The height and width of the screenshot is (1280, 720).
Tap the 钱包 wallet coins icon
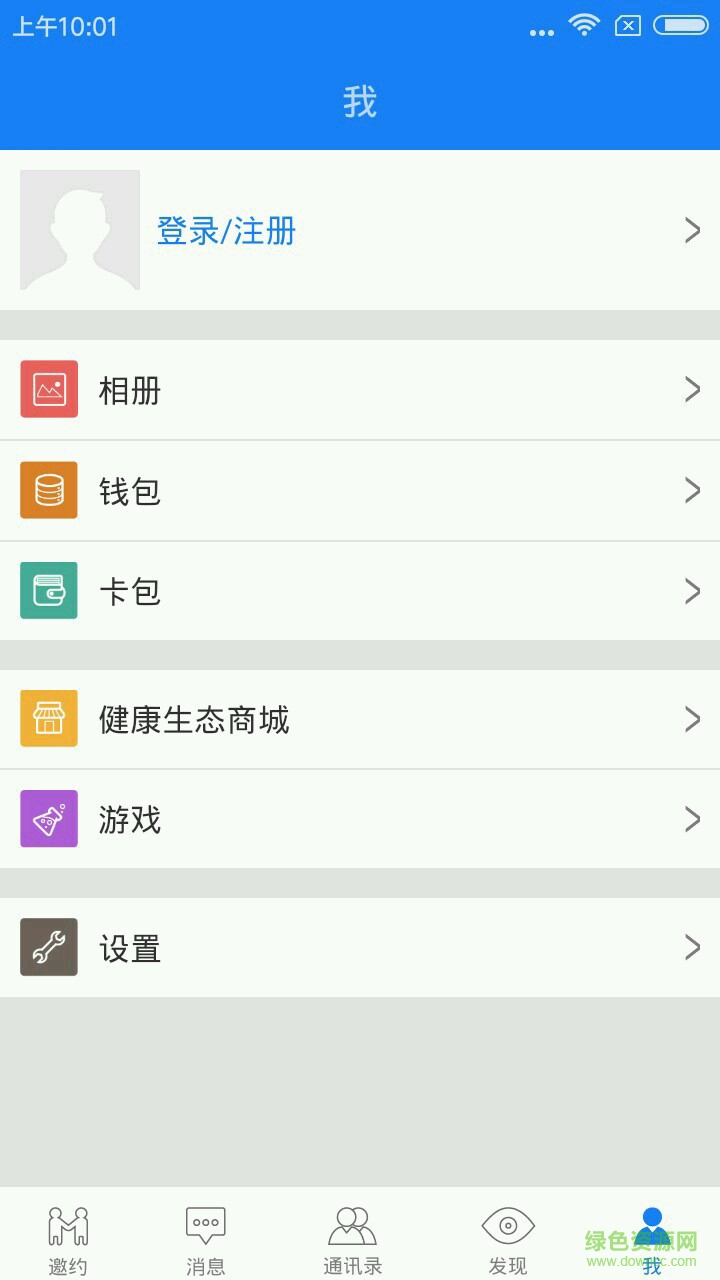click(x=48, y=490)
